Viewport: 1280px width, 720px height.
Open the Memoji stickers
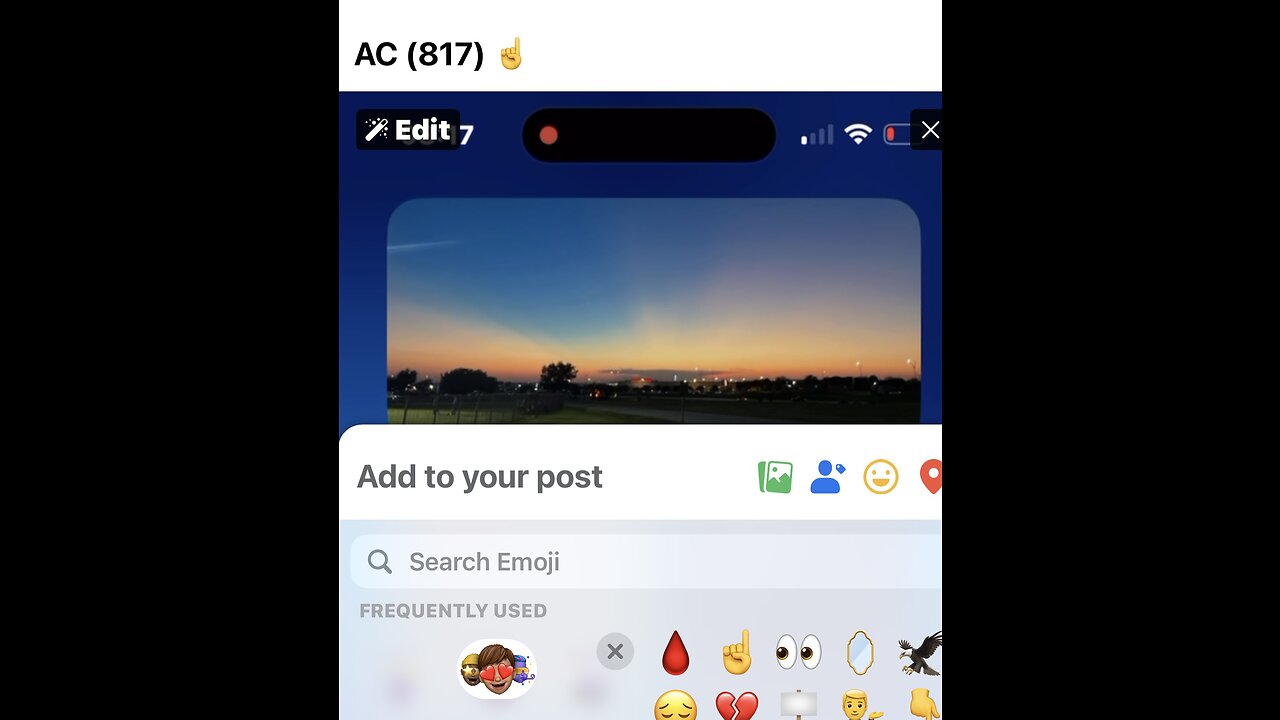498,669
